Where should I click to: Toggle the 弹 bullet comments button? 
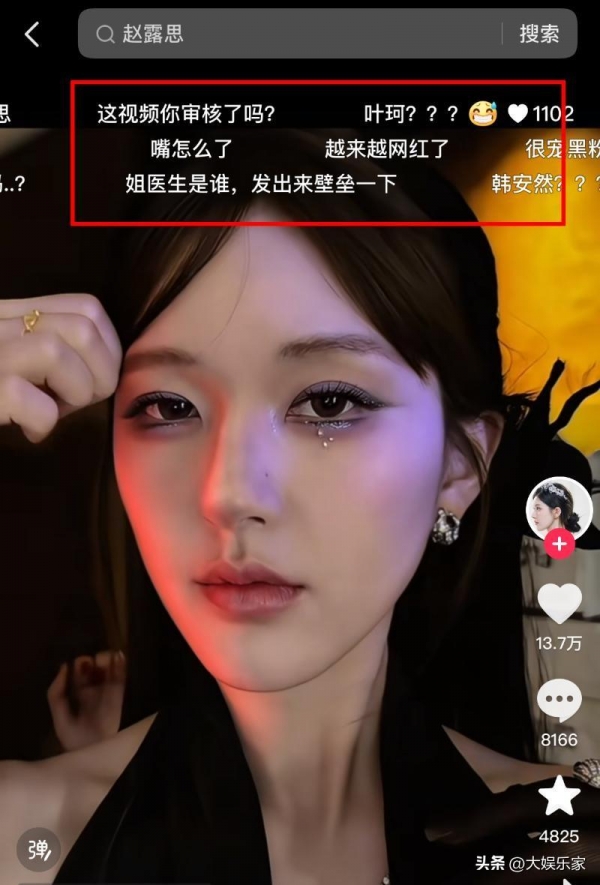pos(38,850)
